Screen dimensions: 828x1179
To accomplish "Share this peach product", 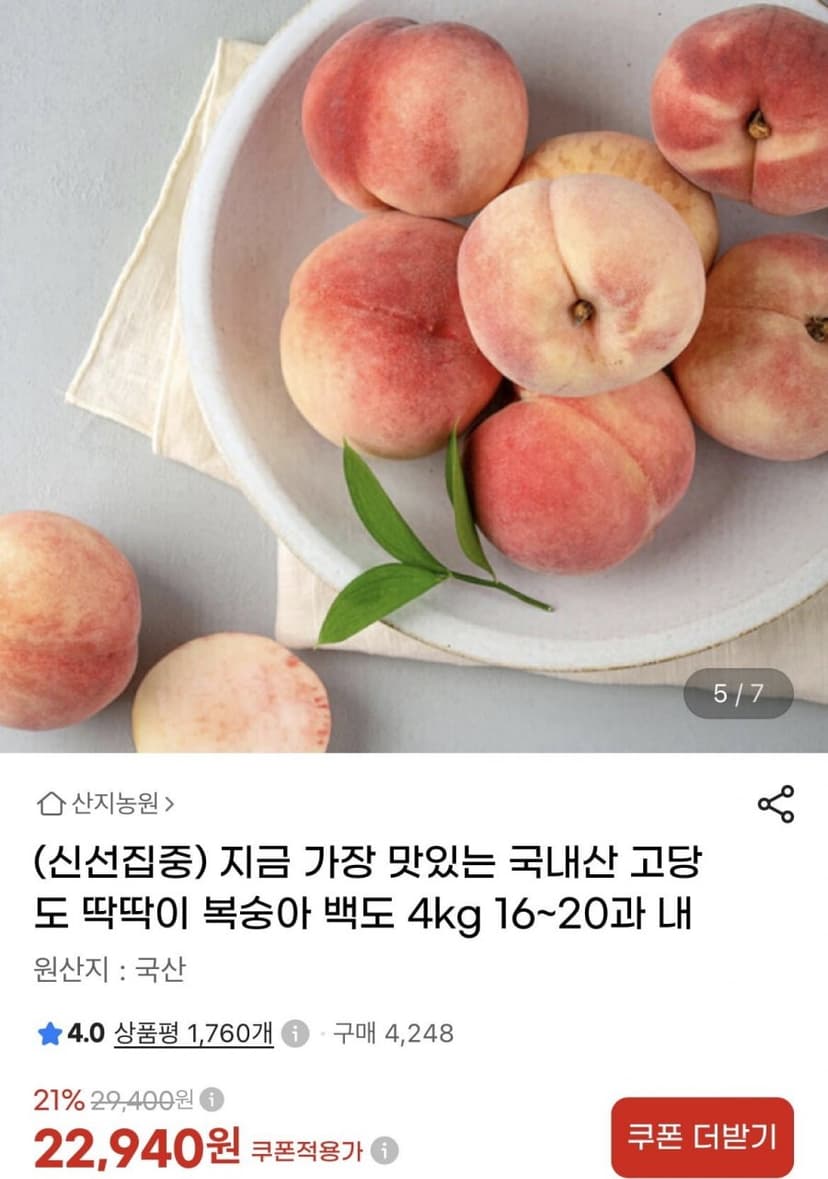I will tap(776, 804).
